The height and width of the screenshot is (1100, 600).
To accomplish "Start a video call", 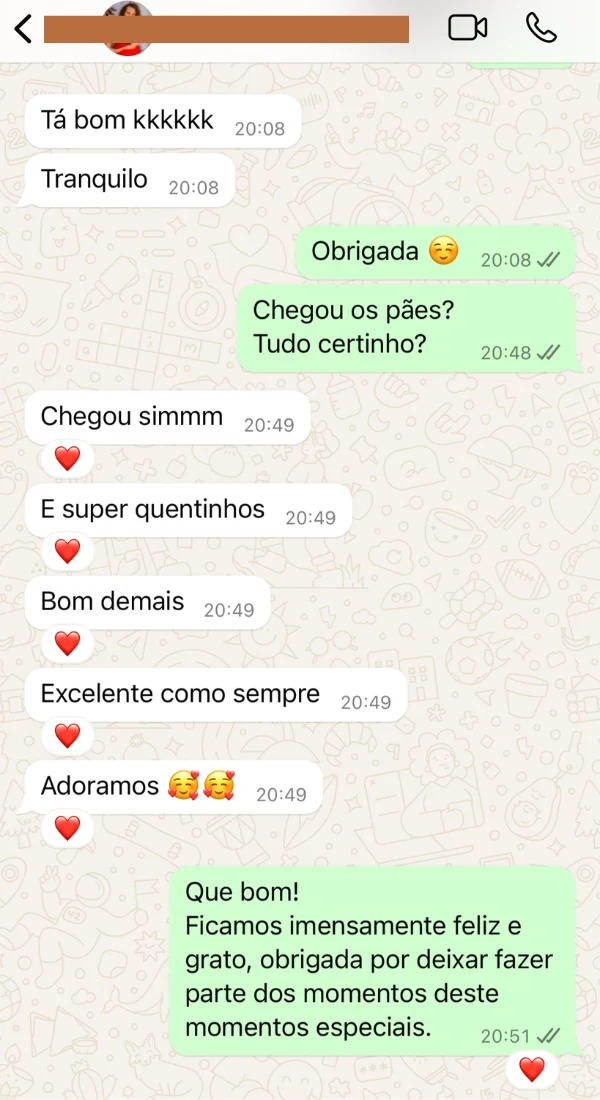I will 467,28.
